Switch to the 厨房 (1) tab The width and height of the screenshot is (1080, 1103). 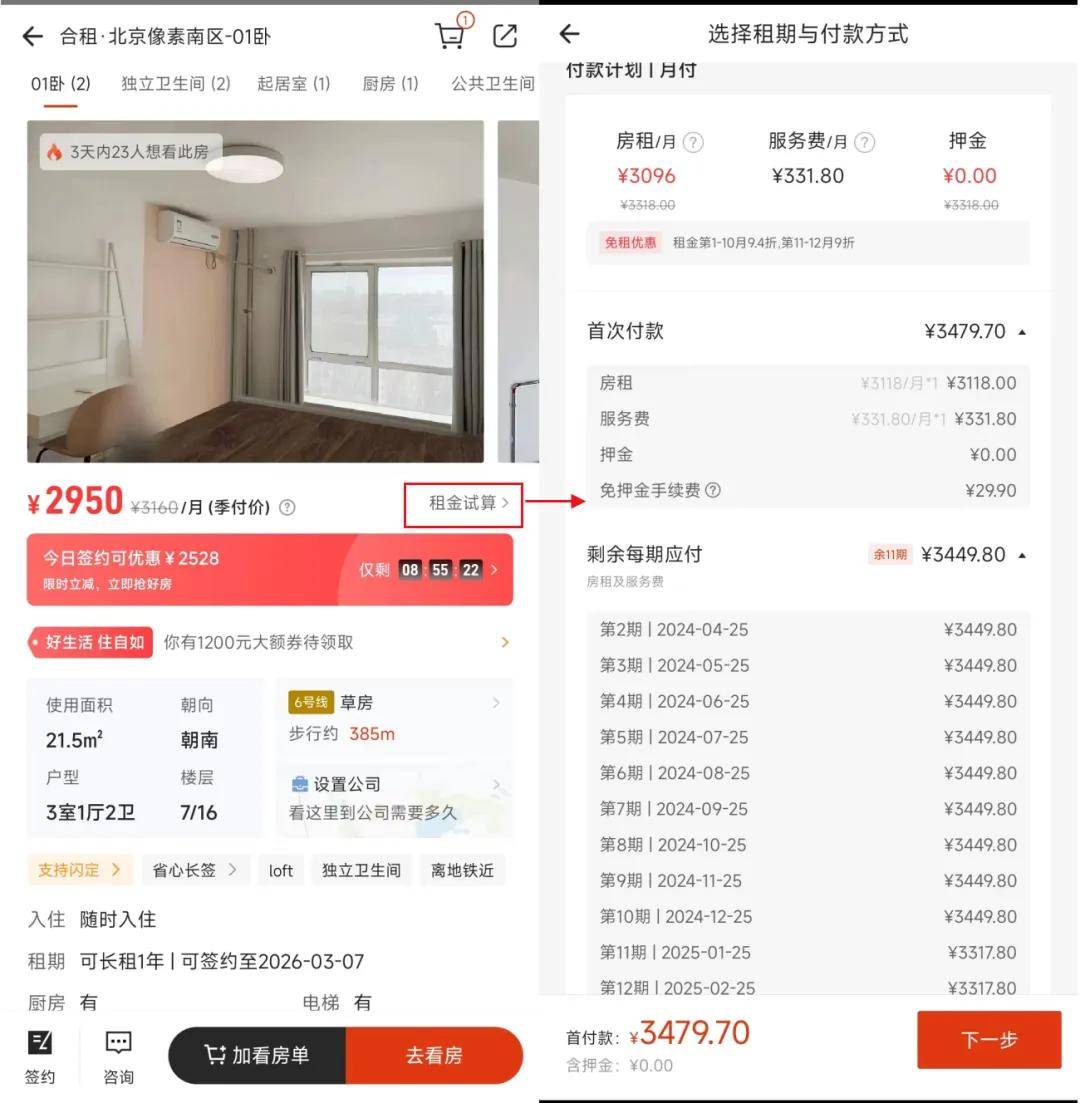389,84
